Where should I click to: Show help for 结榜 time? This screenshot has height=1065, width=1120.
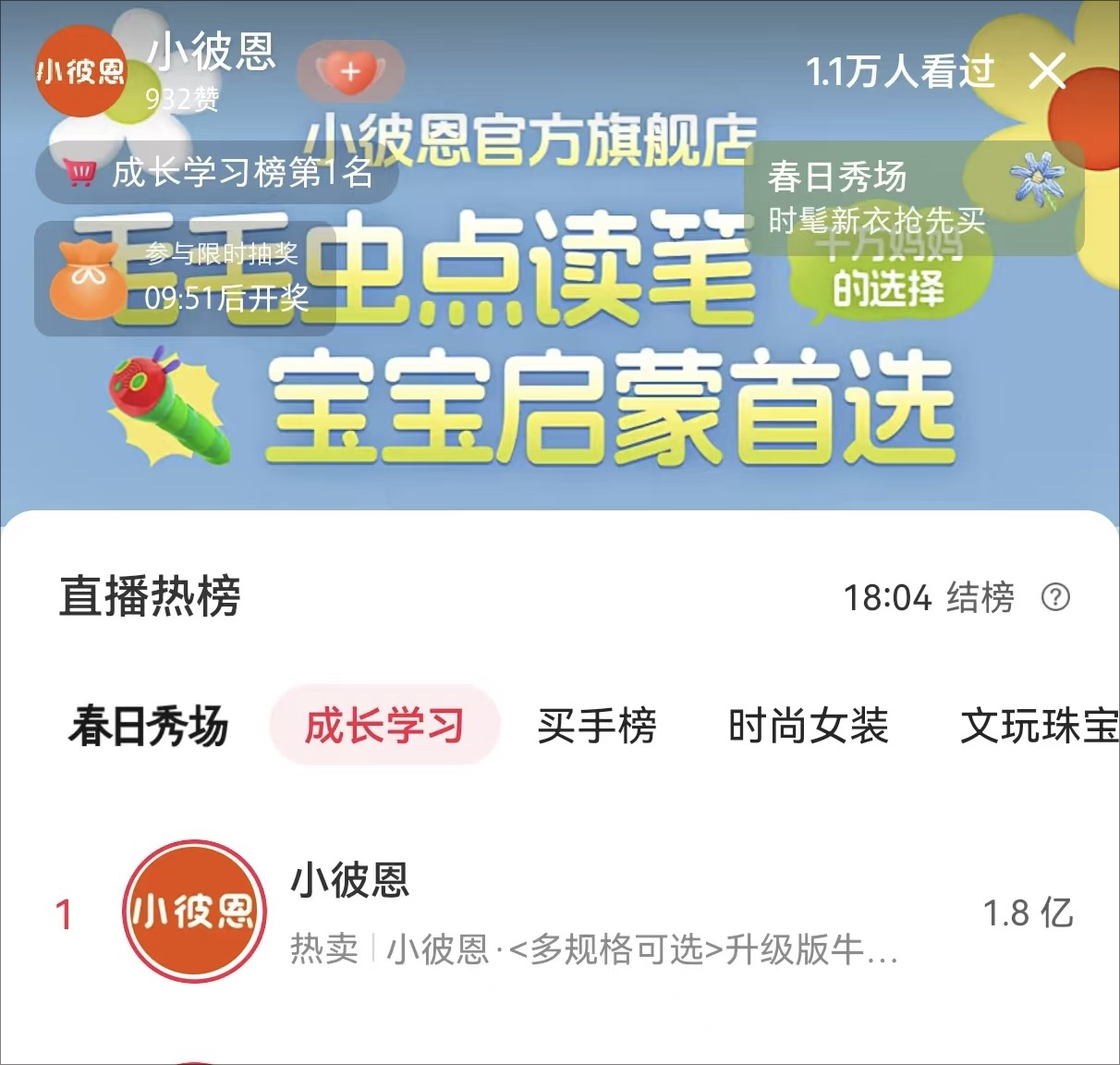[x=1055, y=597]
